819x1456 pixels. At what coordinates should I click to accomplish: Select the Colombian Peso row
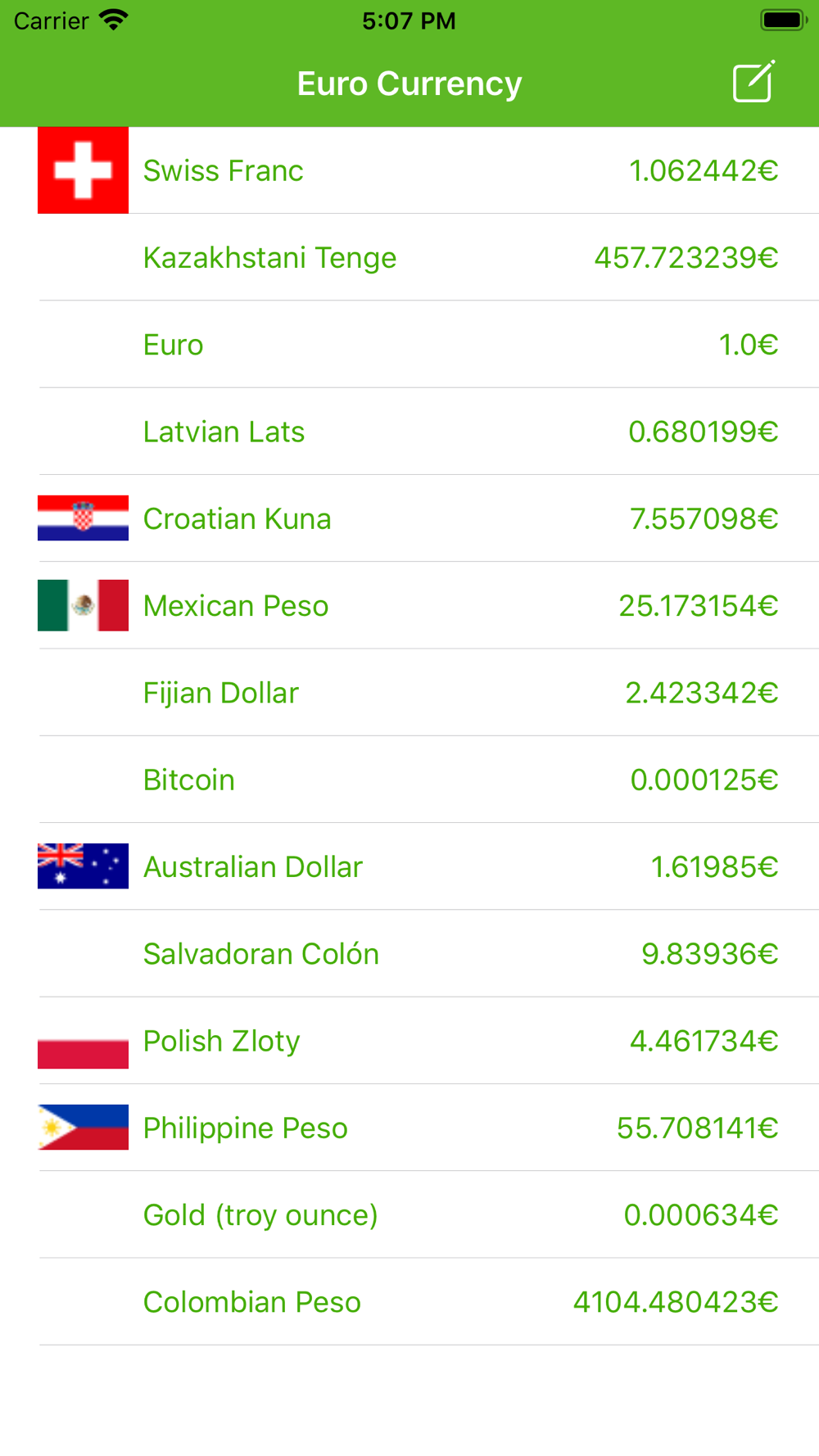pyautogui.click(x=409, y=1301)
